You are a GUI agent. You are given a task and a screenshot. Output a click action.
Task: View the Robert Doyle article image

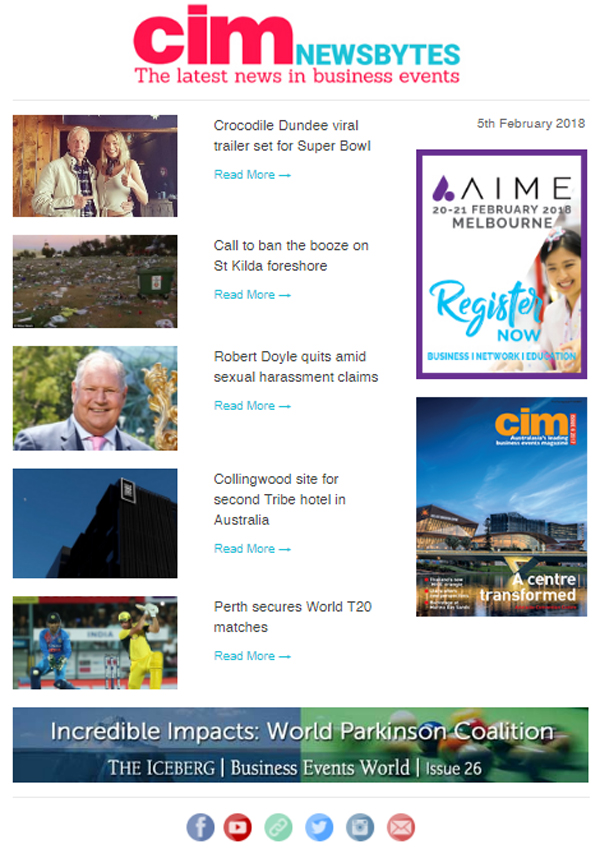click(x=95, y=398)
